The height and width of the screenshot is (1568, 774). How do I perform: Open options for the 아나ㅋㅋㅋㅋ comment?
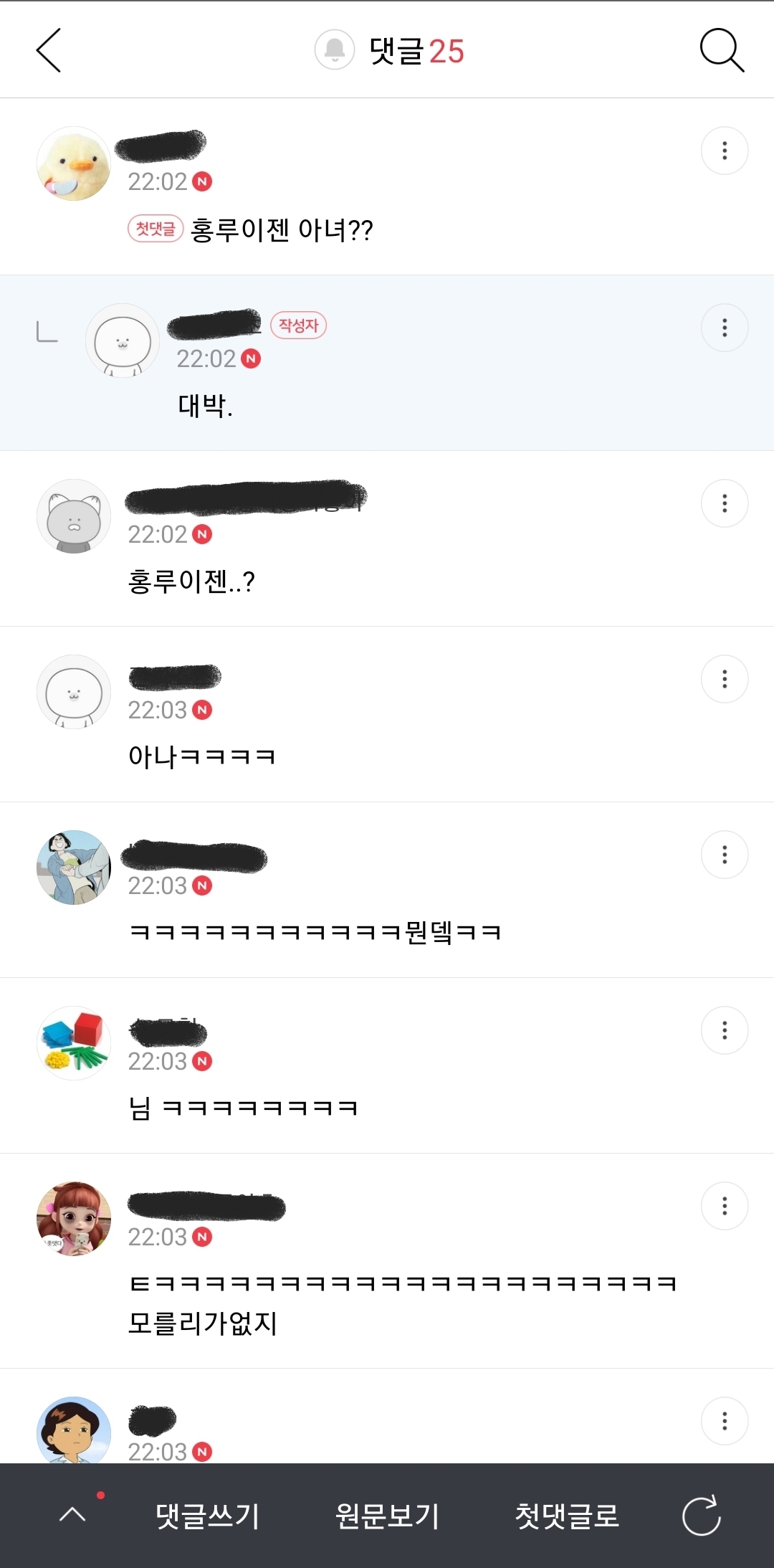tap(725, 678)
